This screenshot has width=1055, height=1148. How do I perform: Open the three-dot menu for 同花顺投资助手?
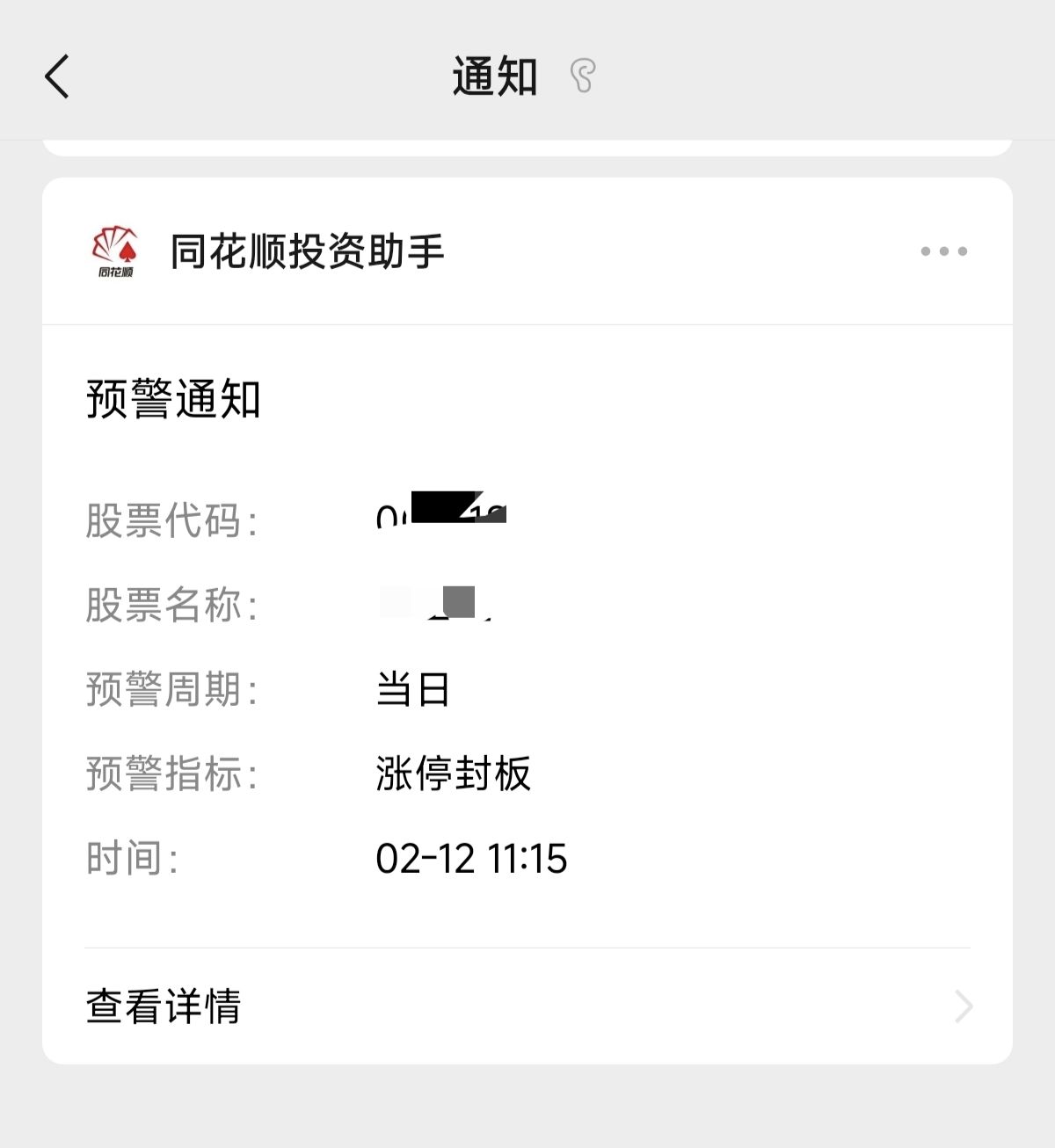coord(943,251)
